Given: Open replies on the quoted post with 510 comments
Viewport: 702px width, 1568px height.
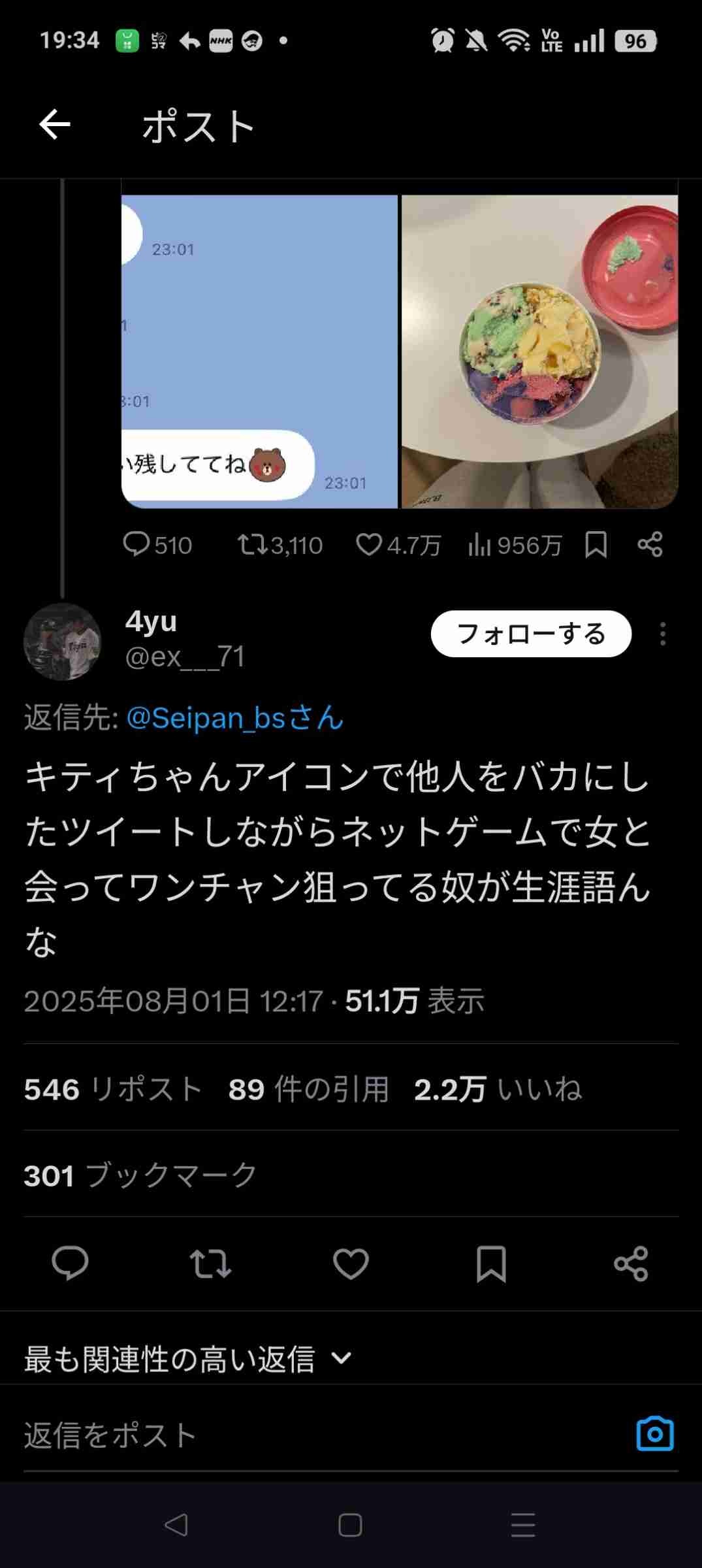Looking at the screenshot, I should [x=157, y=545].
